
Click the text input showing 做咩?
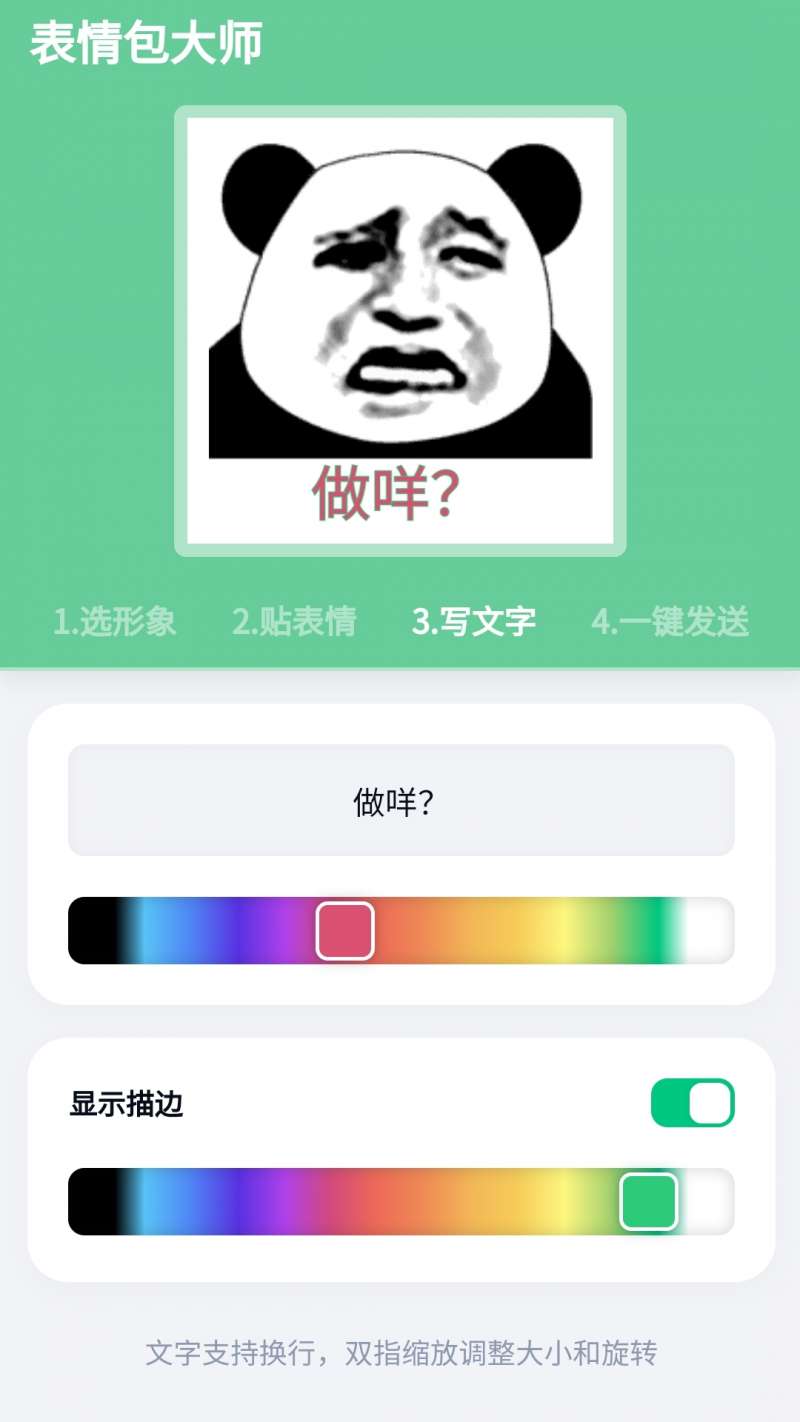tap(400, 800)
